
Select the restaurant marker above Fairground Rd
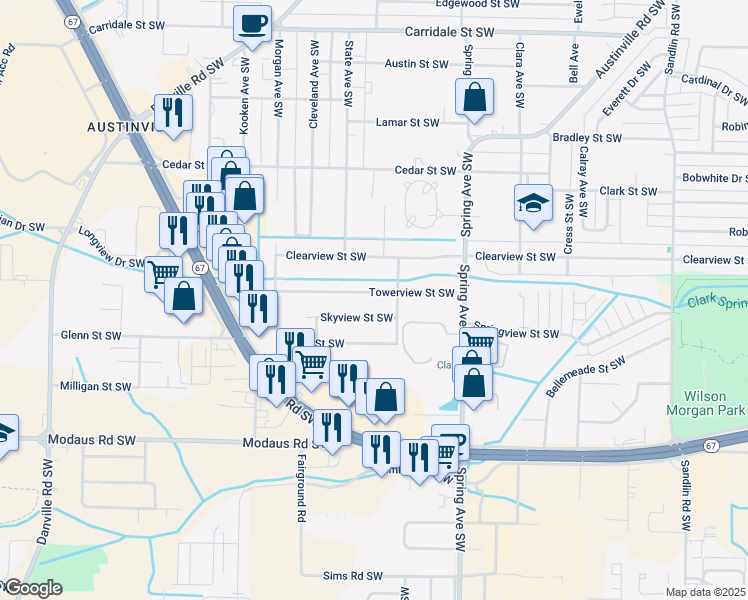(332, 429)
